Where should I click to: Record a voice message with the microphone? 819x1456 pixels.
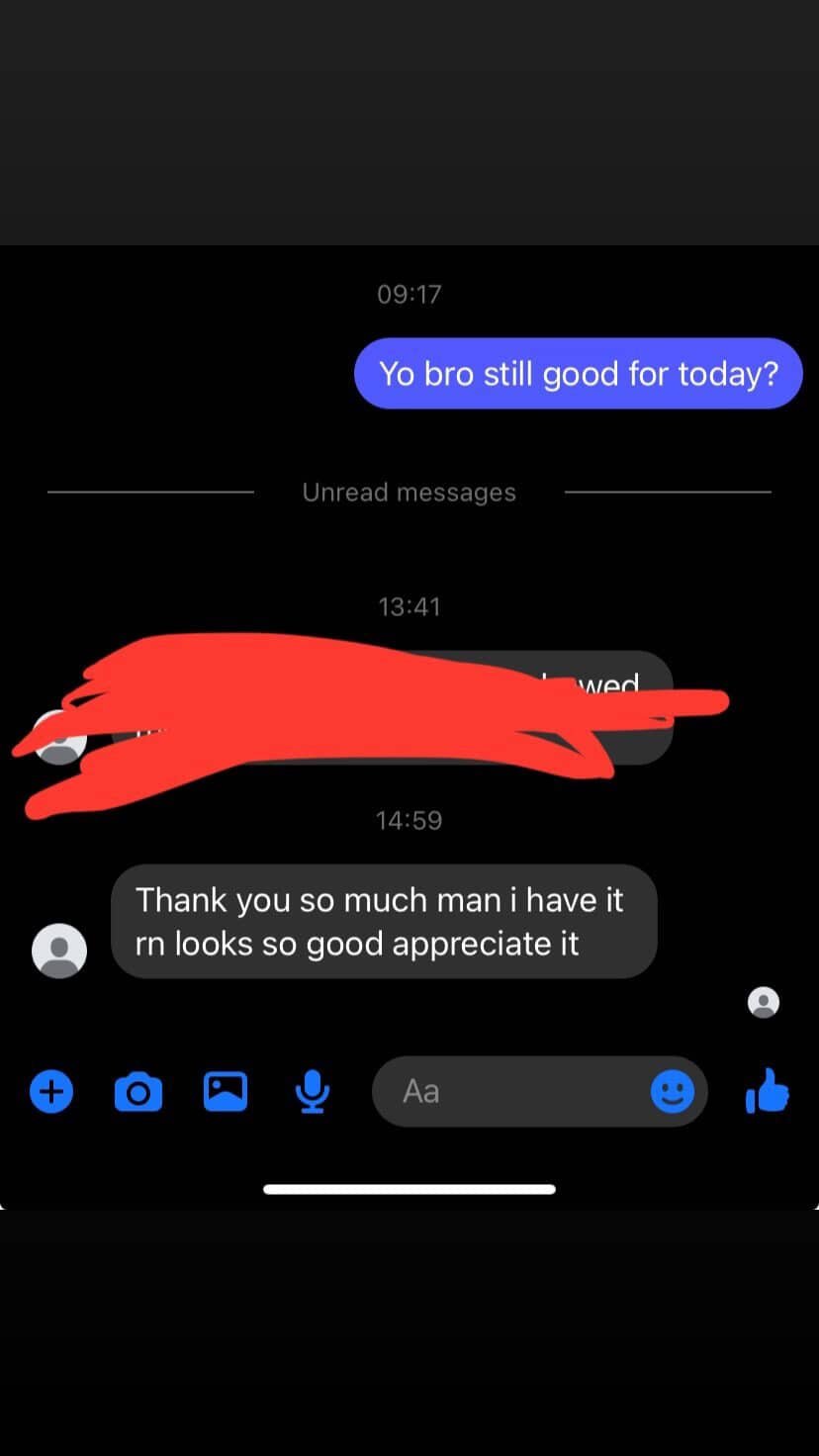(313, 1092)
